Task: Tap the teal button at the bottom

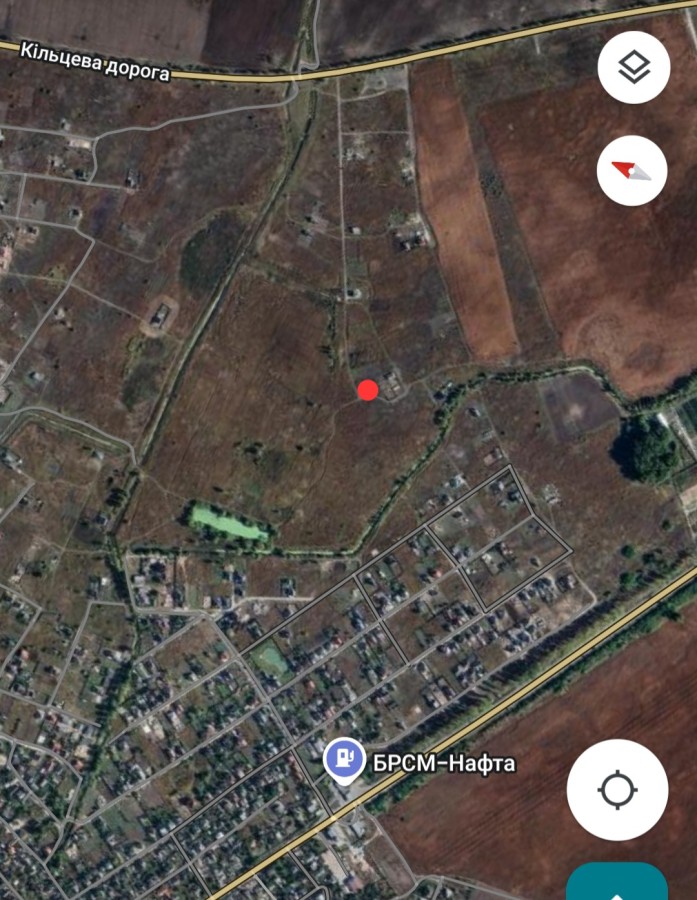Action: pos(617,884)
